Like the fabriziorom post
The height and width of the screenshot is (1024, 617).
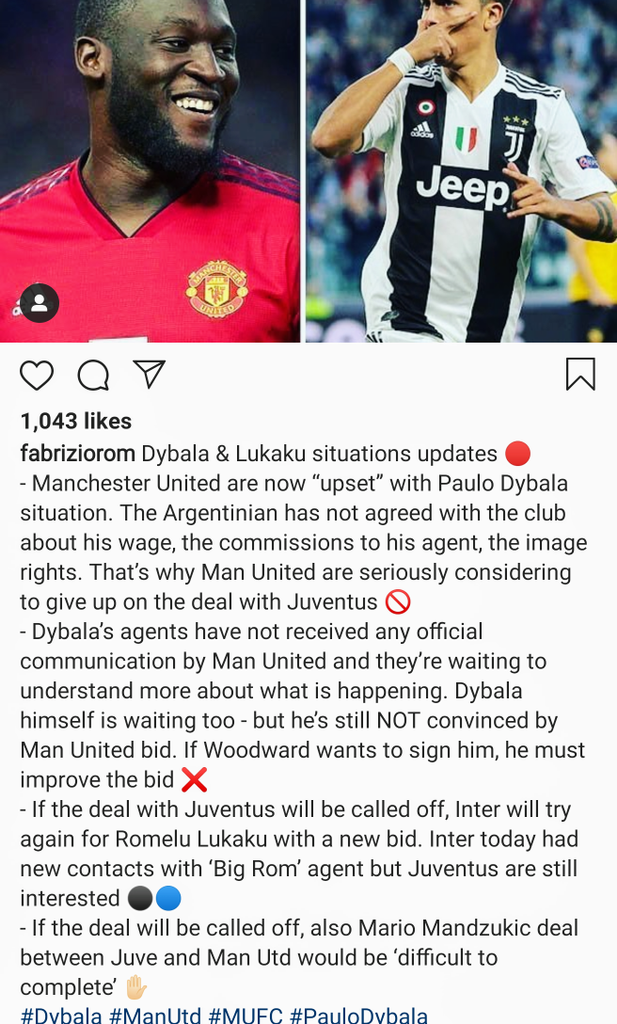(x=37, y=375)
